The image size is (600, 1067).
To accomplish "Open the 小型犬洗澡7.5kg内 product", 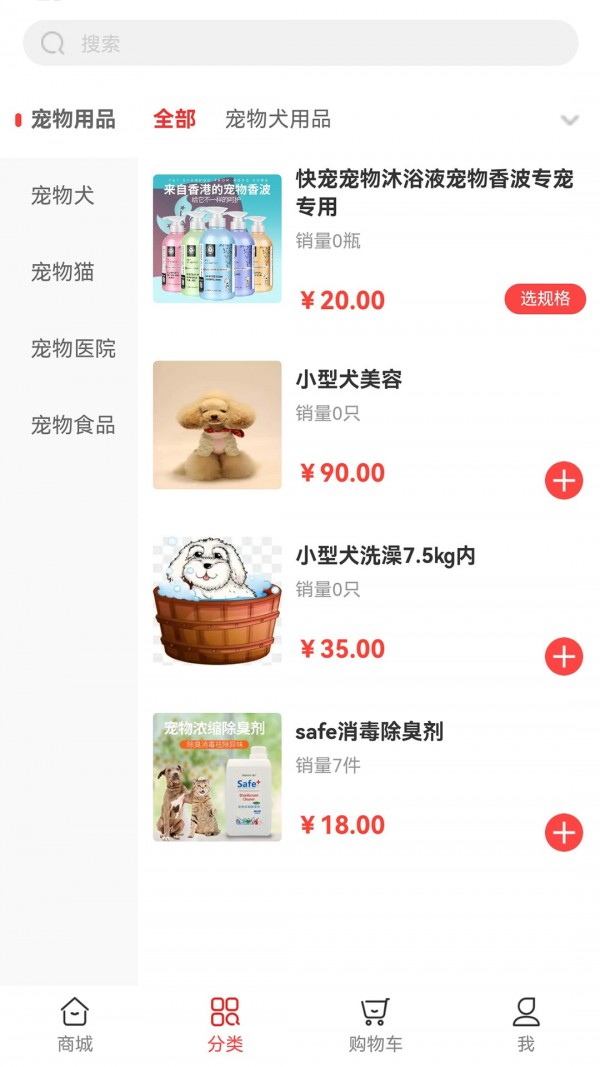I will pos(385,556).
